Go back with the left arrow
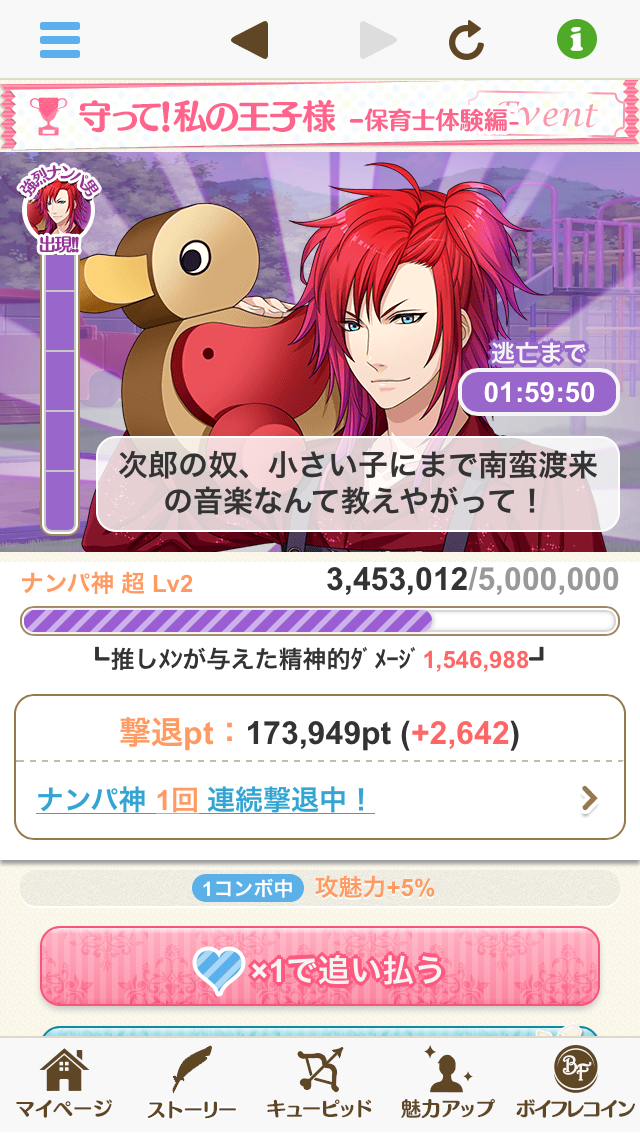Image resolution: width=640 pixels, height=1136 pixels. click(249, 40)
